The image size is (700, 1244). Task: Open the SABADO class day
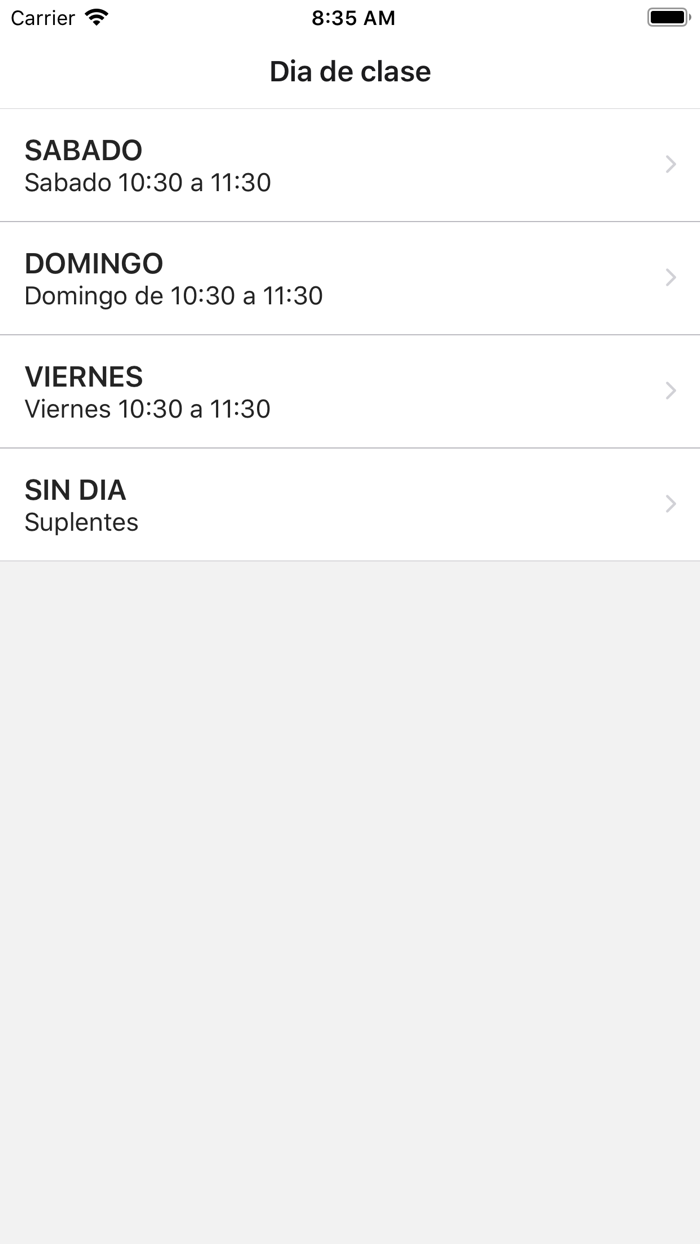[350, 165]
